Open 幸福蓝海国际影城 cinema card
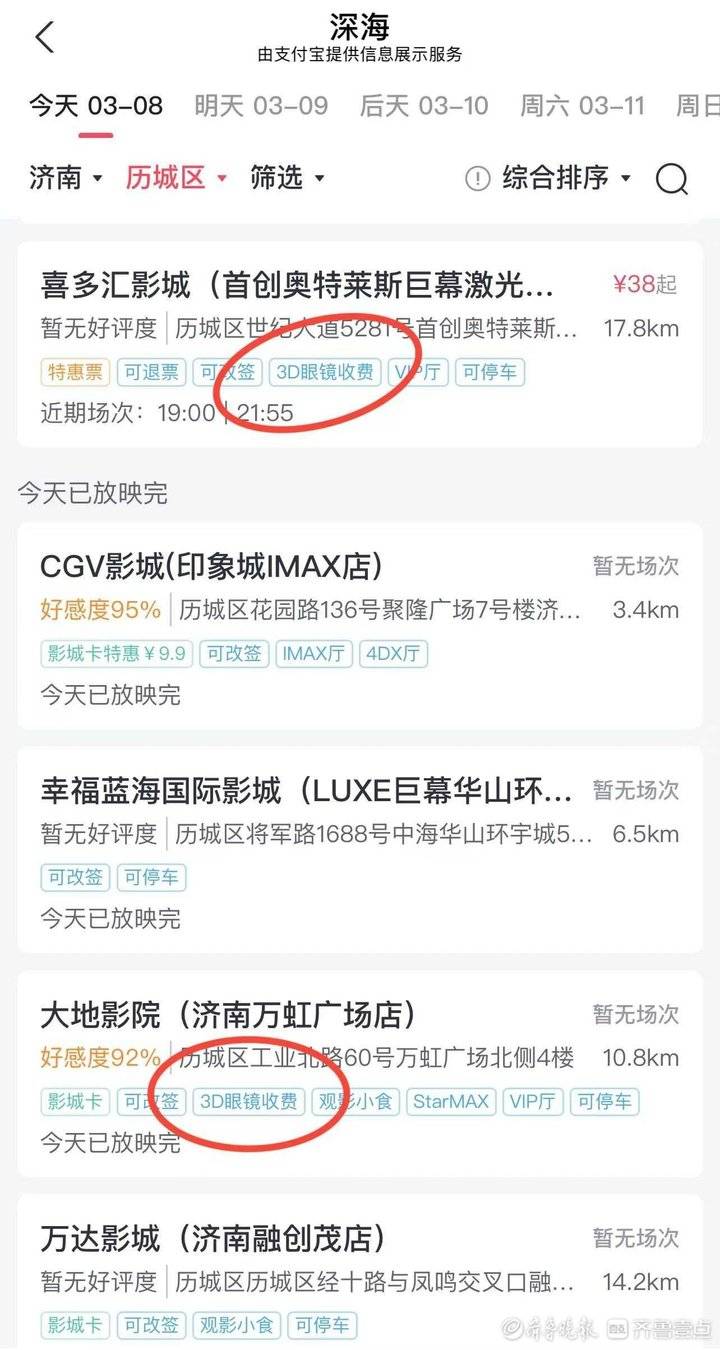The image size is (720, 1350). (x=306, y=792)
